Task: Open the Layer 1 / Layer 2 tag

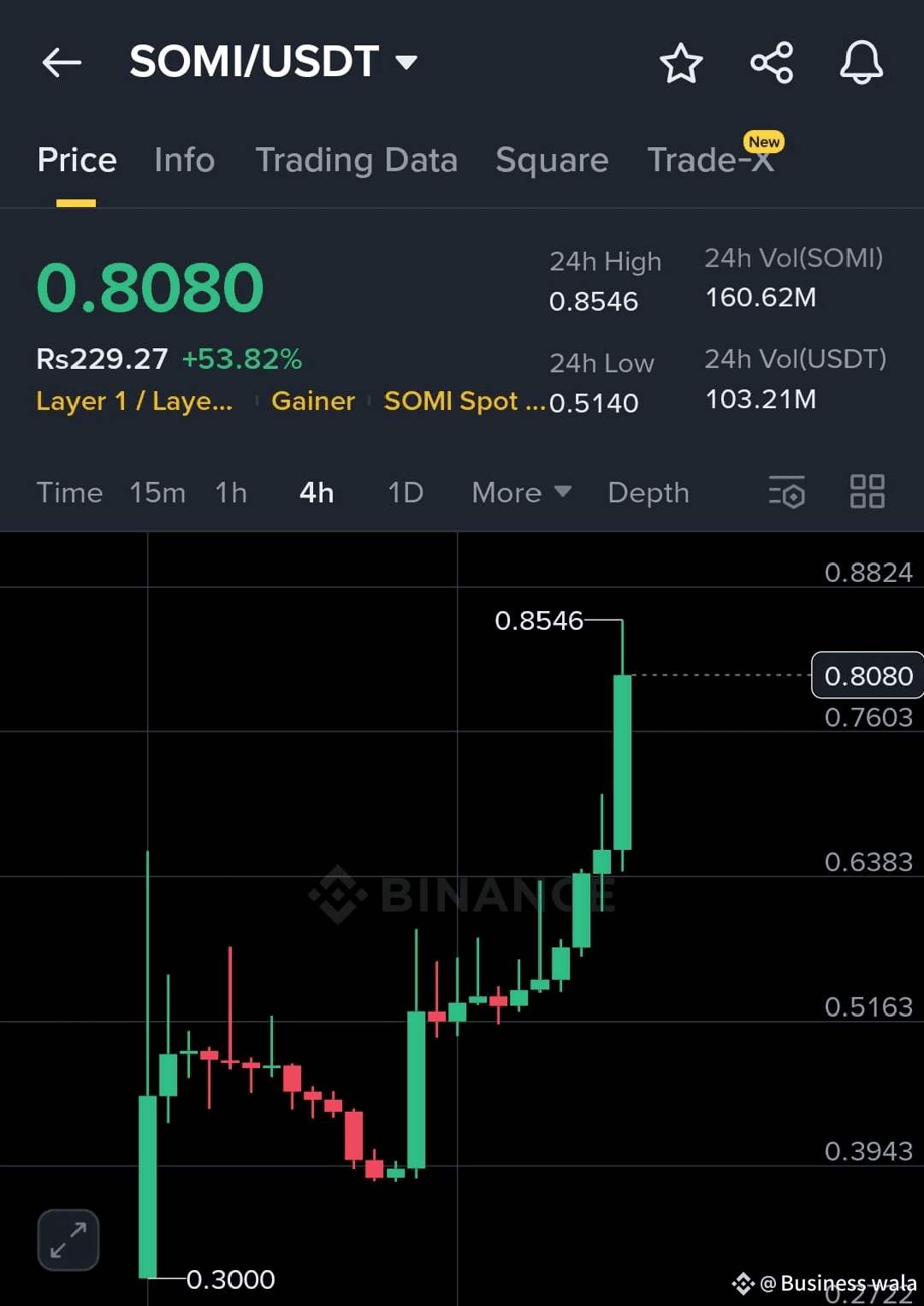Action: (x=134, y=401)
